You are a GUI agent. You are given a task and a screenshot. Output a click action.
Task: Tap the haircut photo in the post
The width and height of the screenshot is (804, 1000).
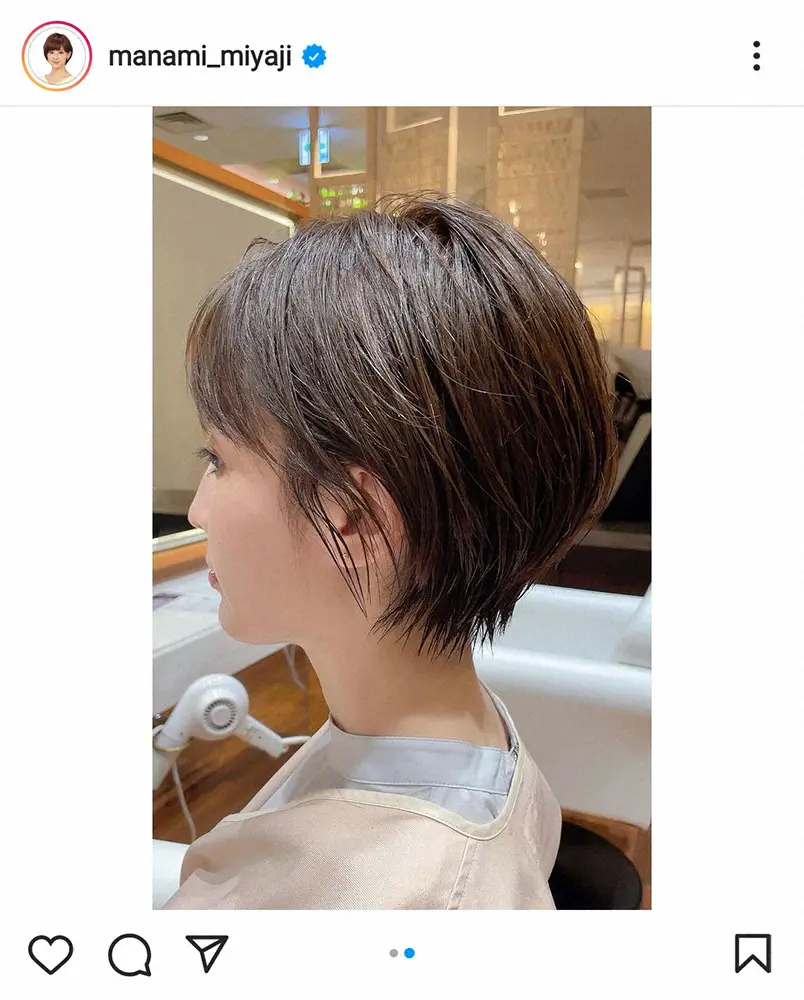pos(401,508)
